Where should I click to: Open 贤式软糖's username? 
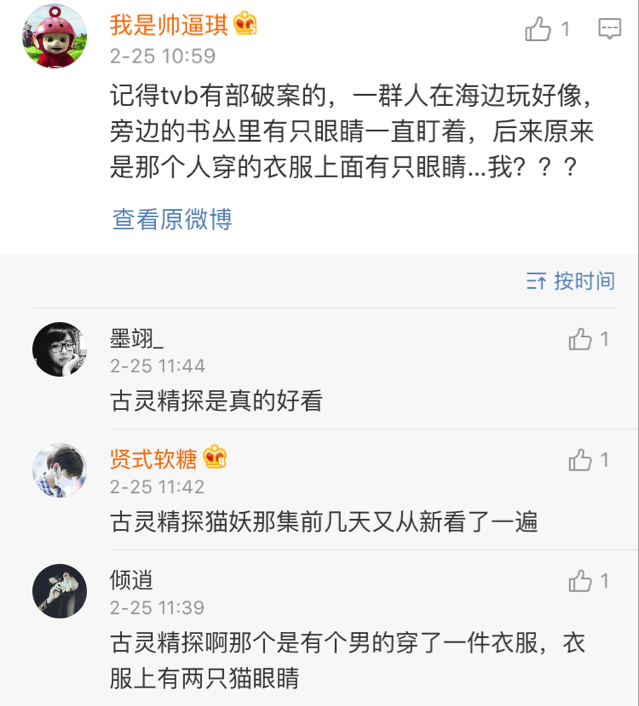pyautogui.click(x=154, y=459)
